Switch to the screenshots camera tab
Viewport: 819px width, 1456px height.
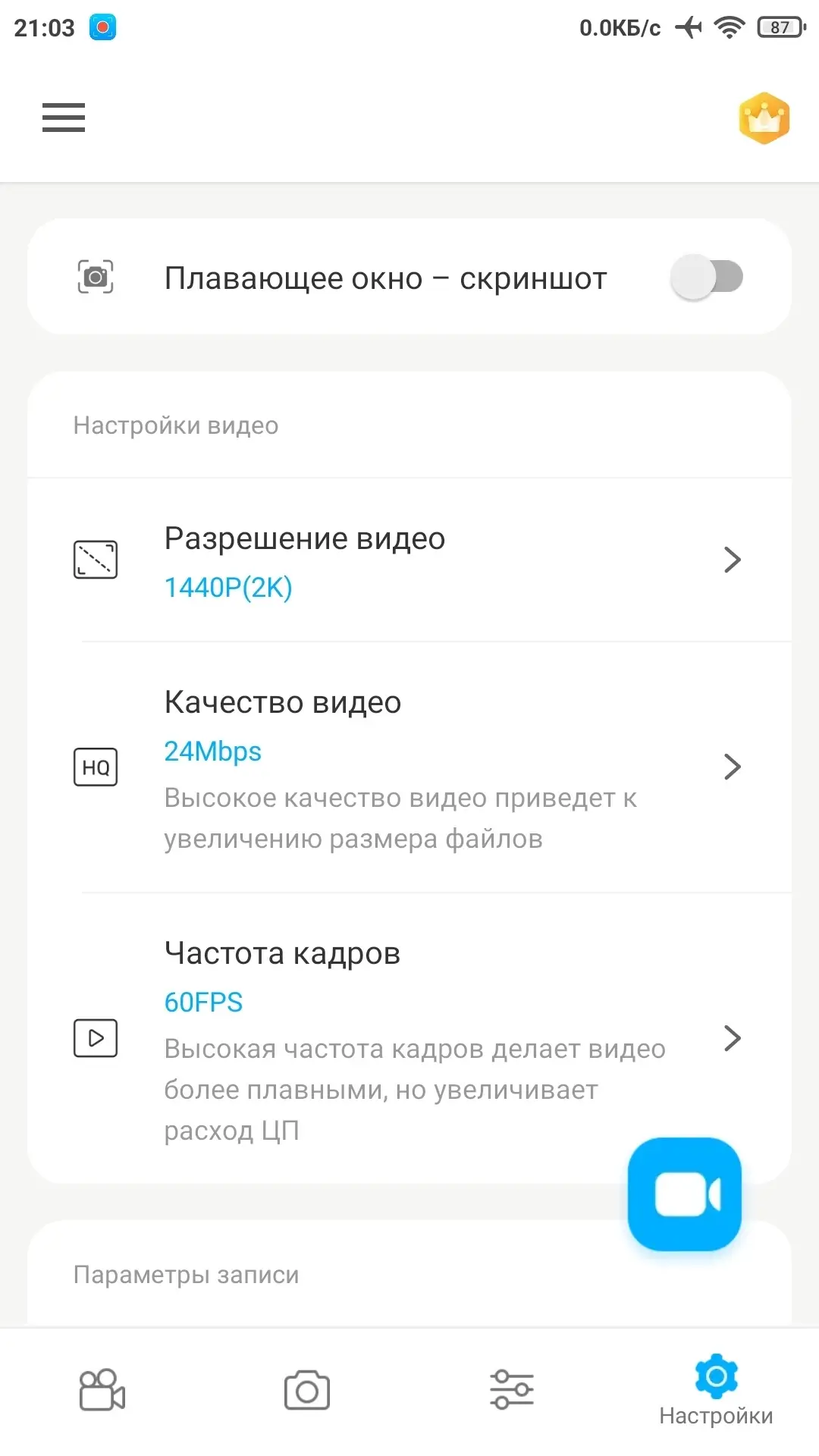[306, 1390]
